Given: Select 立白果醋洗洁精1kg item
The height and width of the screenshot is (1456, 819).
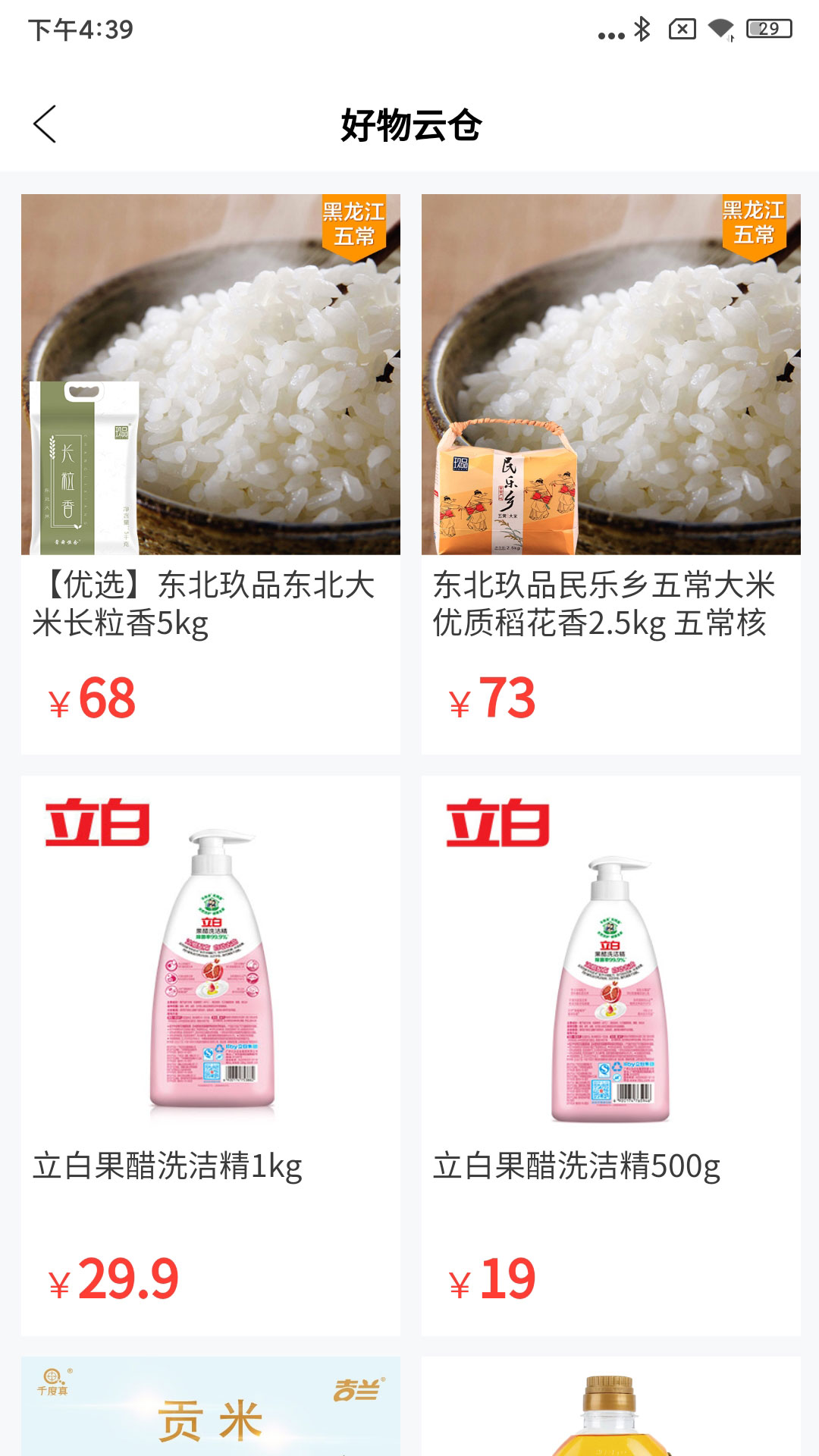Looking at the screenshot, I should (x=211, y=1054).
